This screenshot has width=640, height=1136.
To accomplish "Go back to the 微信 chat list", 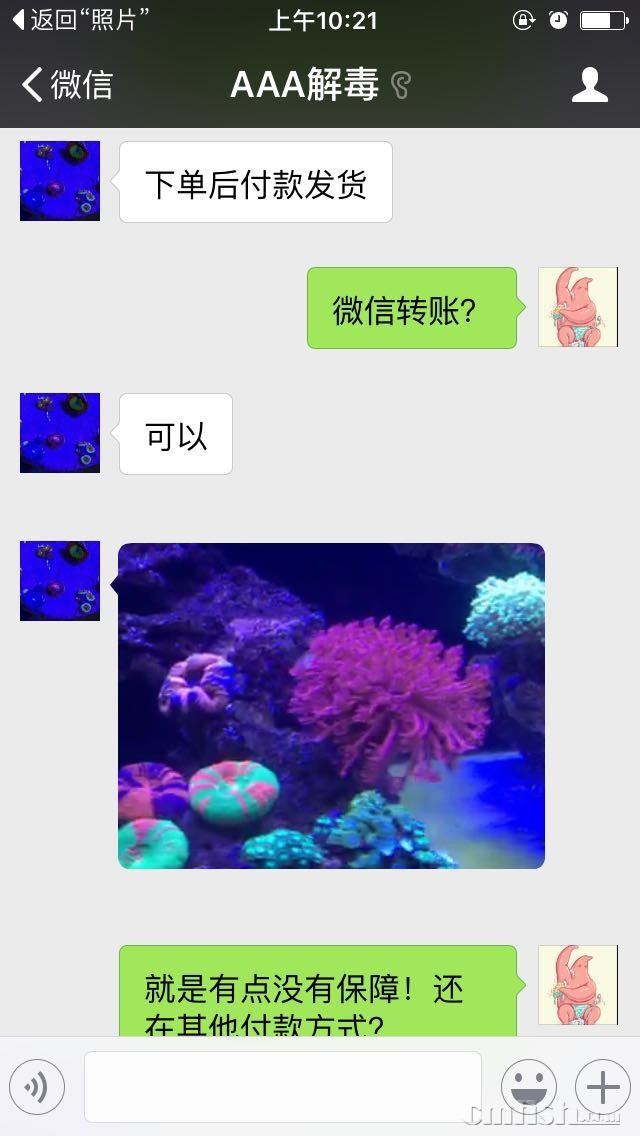I will point(67,85).
